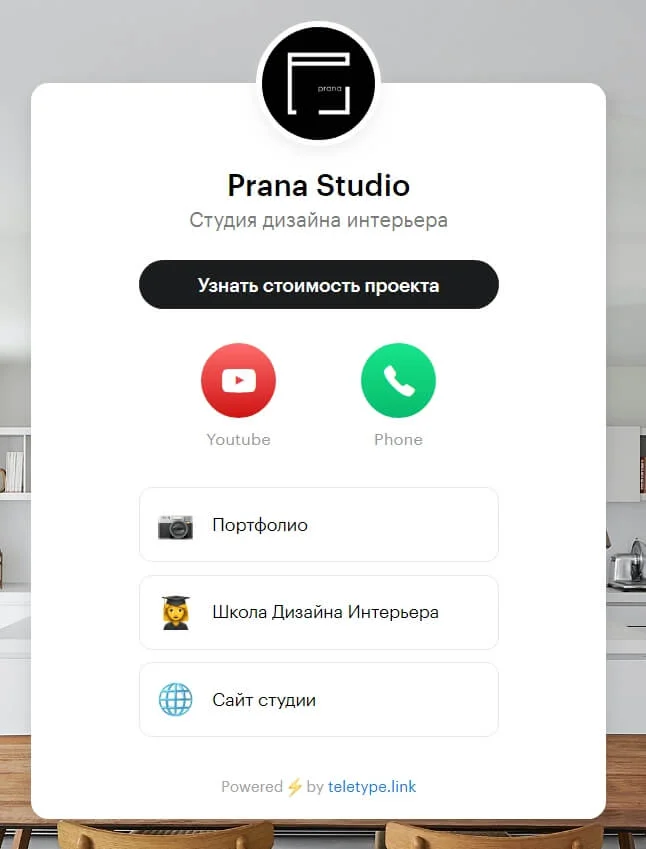Follow the teletype.link link

coord(372,787)
